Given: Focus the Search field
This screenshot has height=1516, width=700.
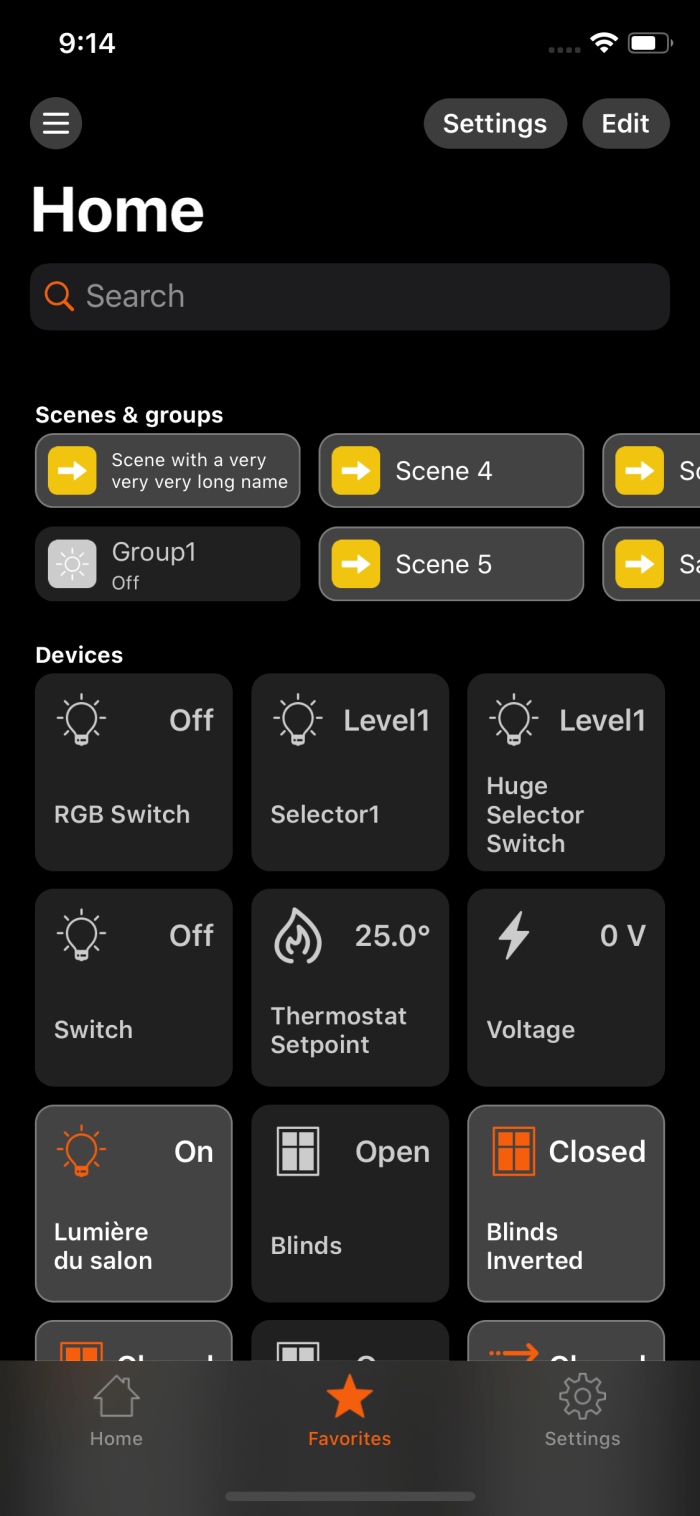Looking at the screenshot, I should point(349,297).
